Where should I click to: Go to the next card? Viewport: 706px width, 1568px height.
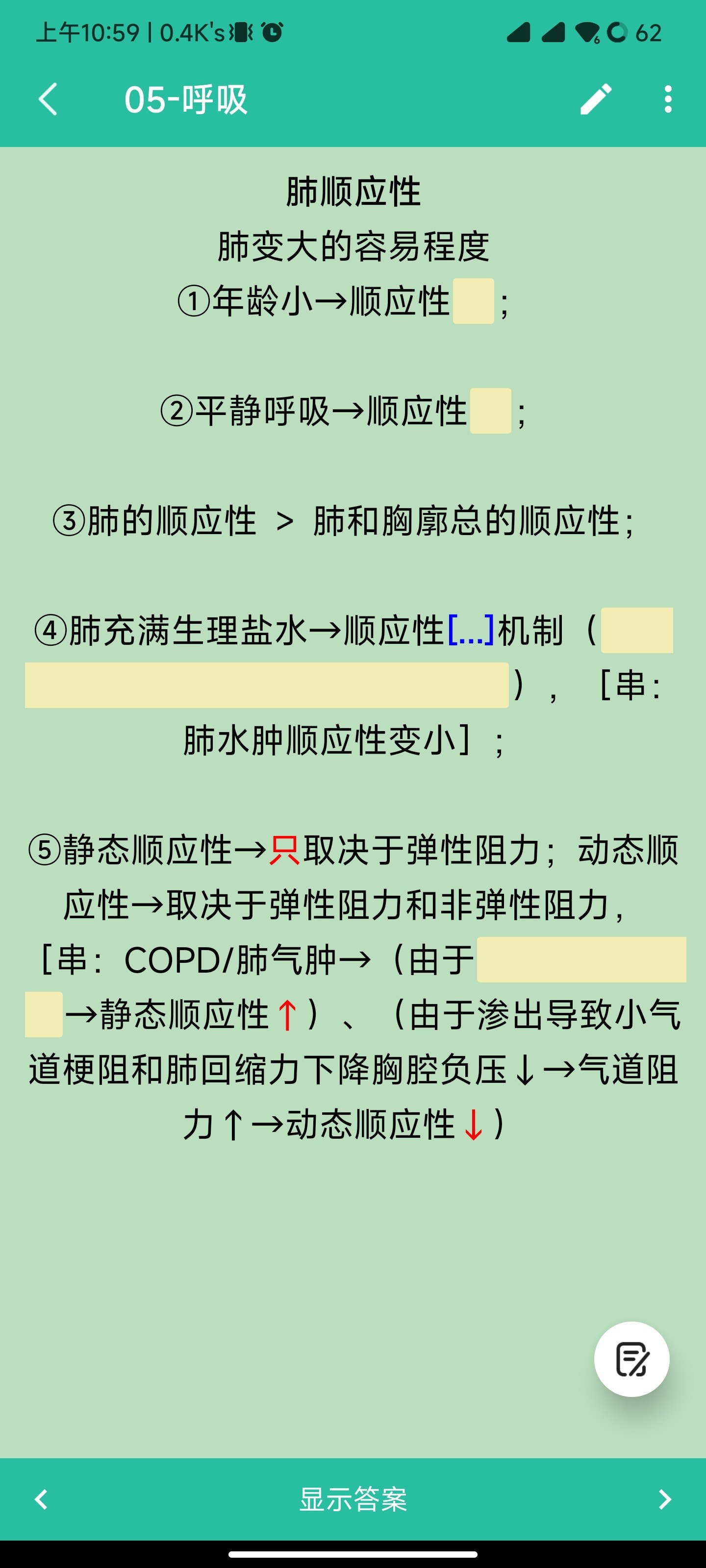click(665, 1498)
